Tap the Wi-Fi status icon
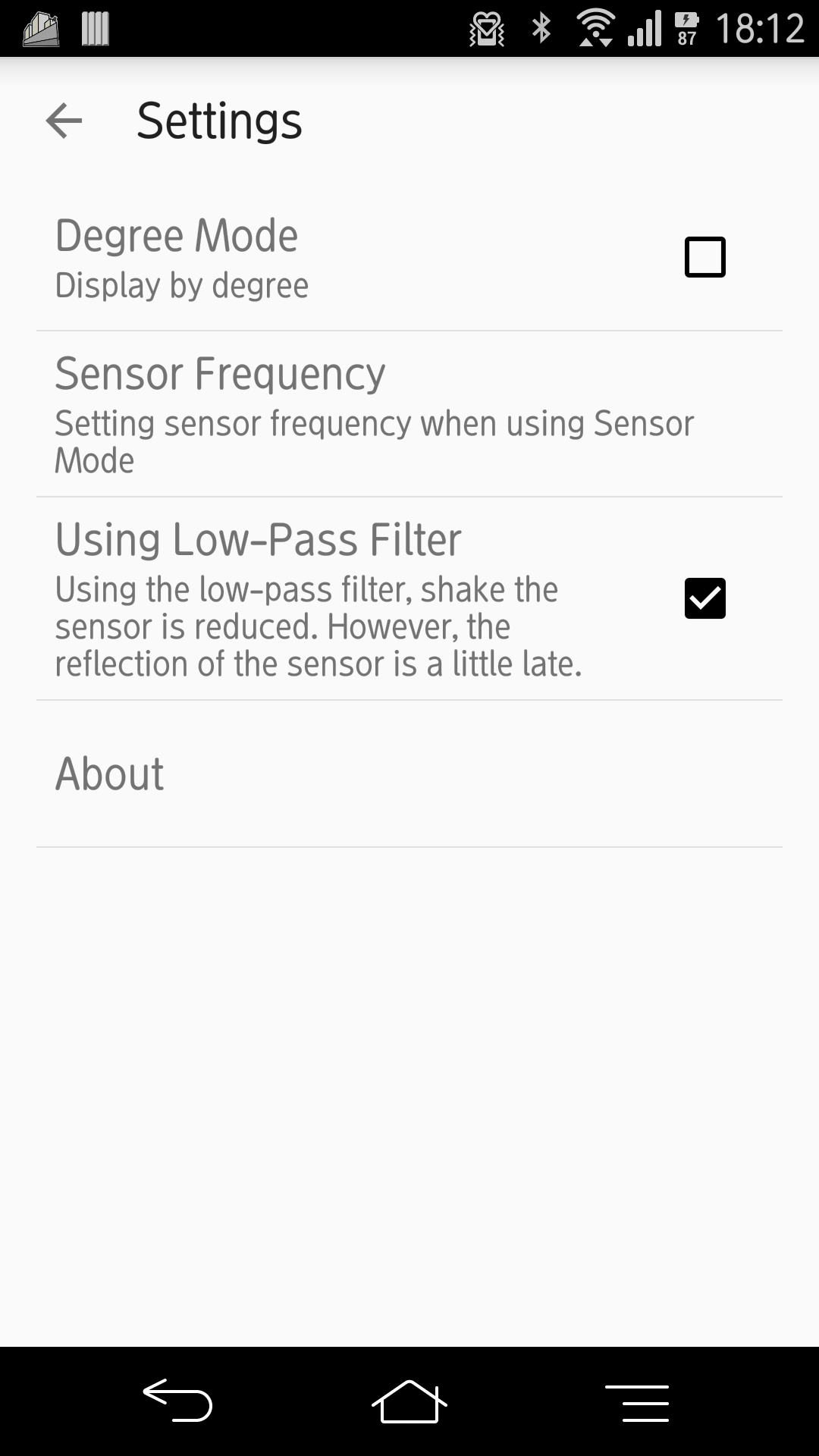Viewport: 819px width, 1456px height. coord(596,29)
